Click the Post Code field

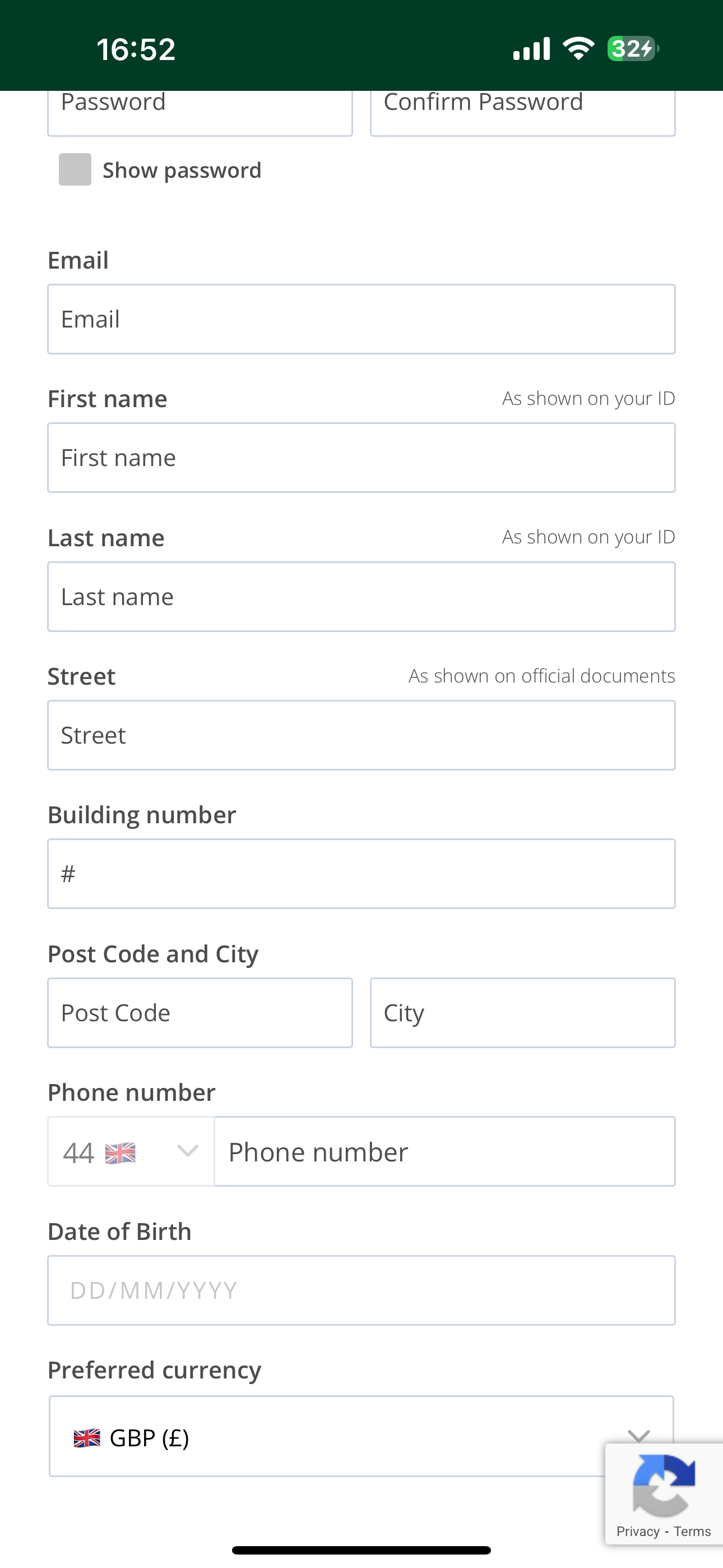(200, 1012)
